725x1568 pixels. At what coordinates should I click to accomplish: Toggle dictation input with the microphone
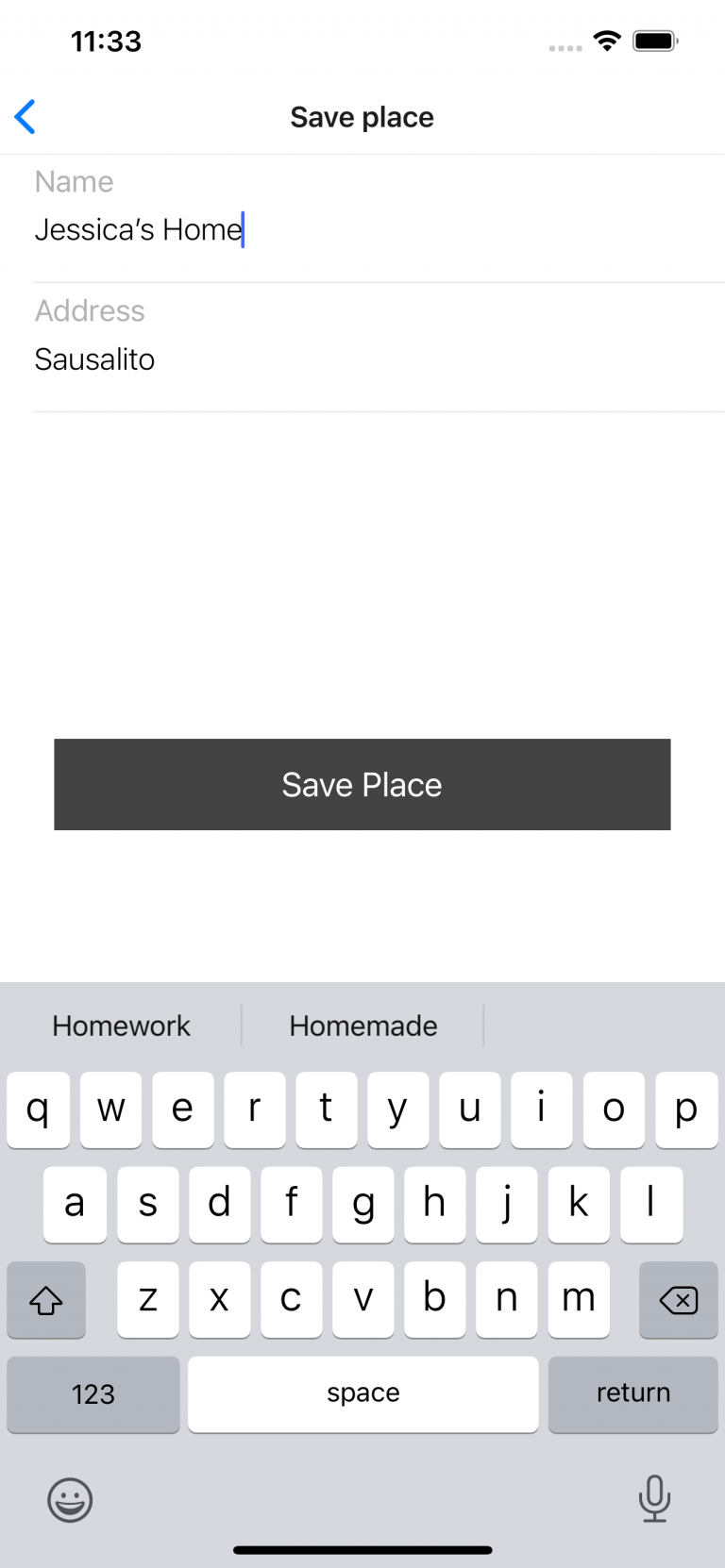(x=655, y=1501)
